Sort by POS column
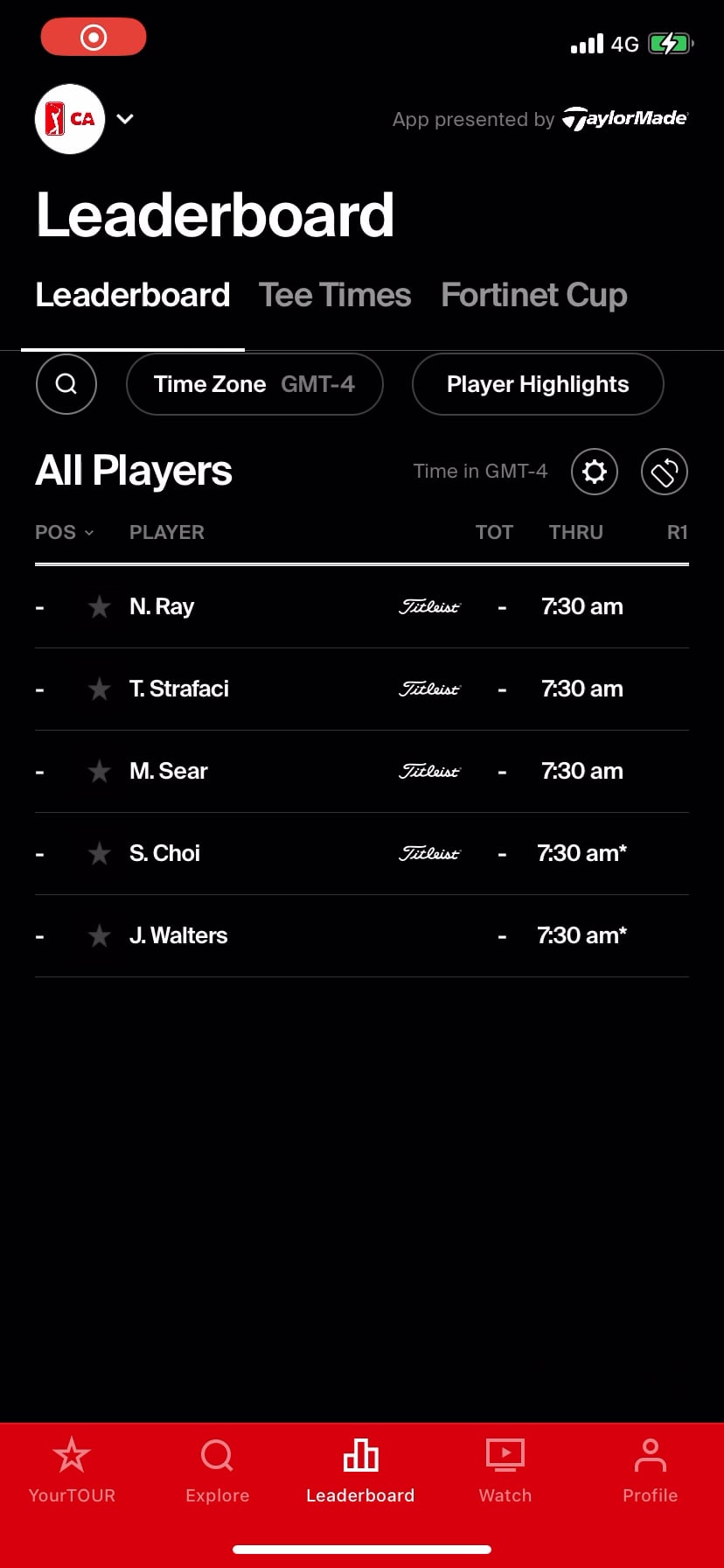The width and height of the screenshot is (724, 1568). pyautogui.click(x=64, y=532)
